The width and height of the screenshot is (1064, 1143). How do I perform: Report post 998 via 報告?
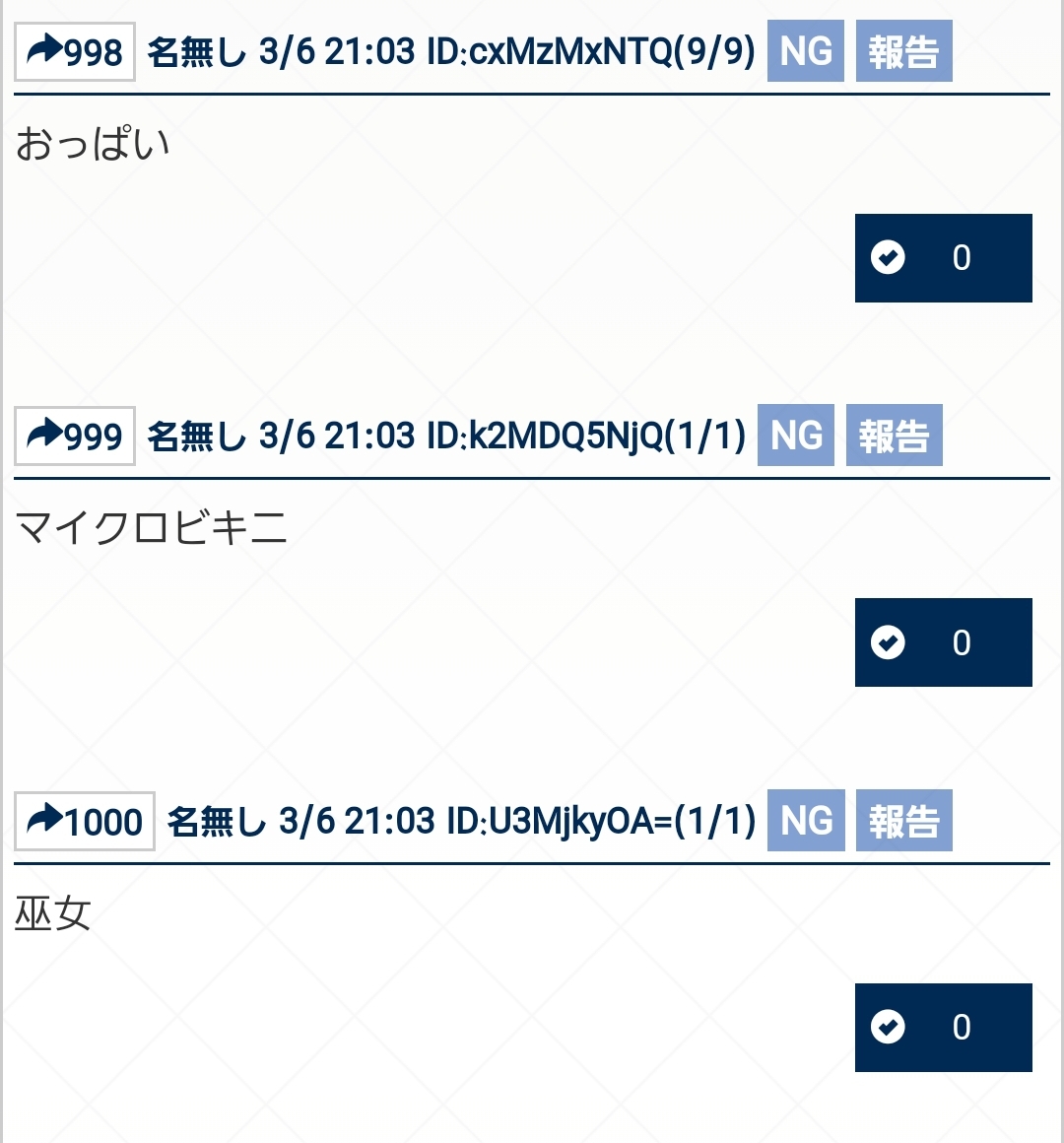click(903, 51)
